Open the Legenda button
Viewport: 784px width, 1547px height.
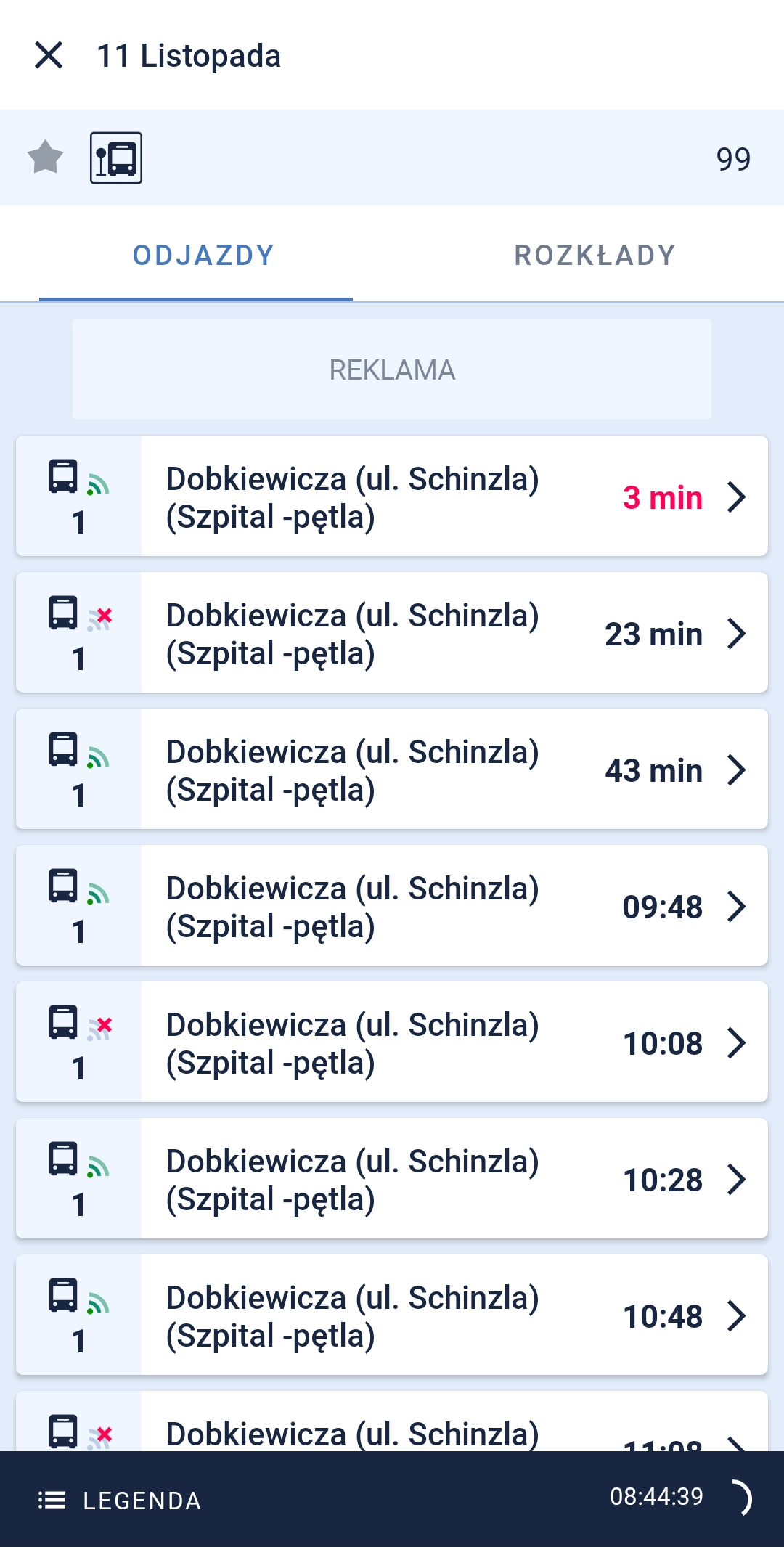pyautogui.click(x=120, y=1501)
